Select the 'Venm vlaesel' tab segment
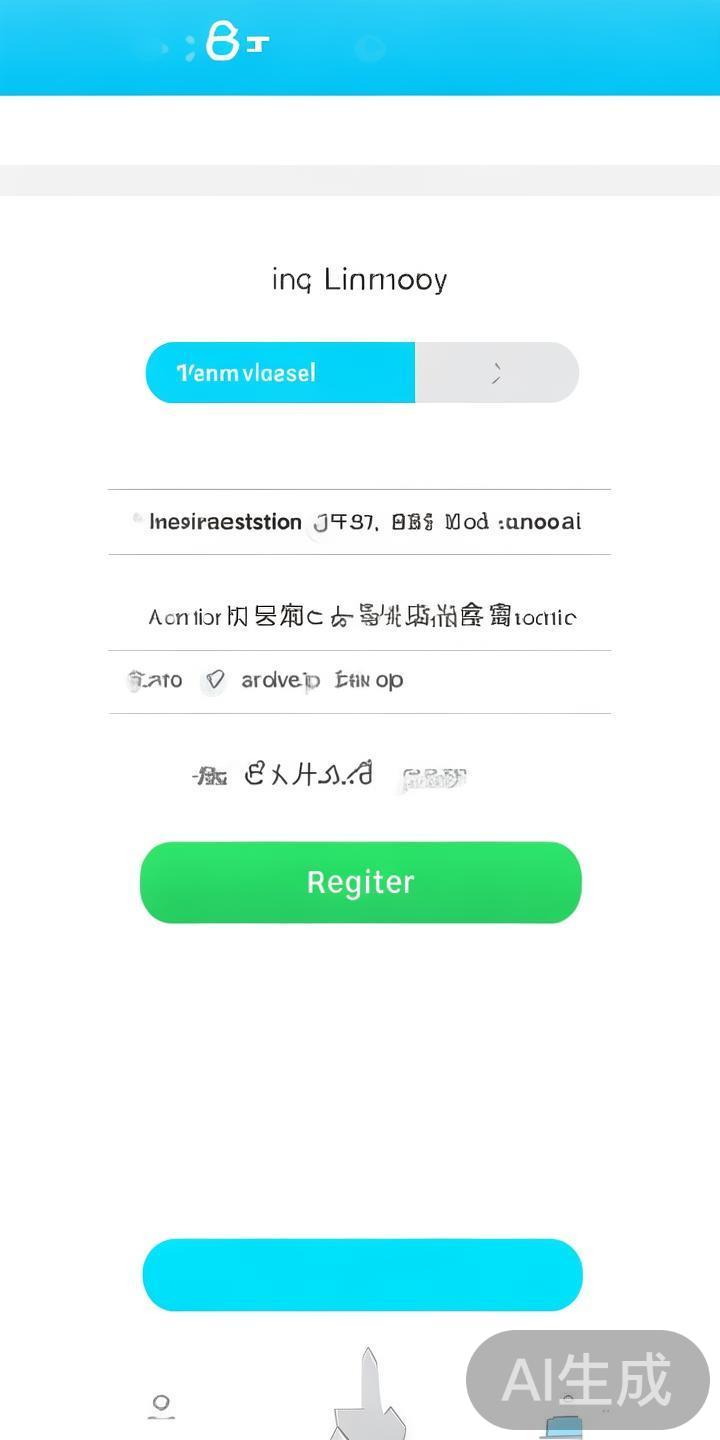Image resolution: width=720 pixels, height=1440 pixels. (281, 372)
